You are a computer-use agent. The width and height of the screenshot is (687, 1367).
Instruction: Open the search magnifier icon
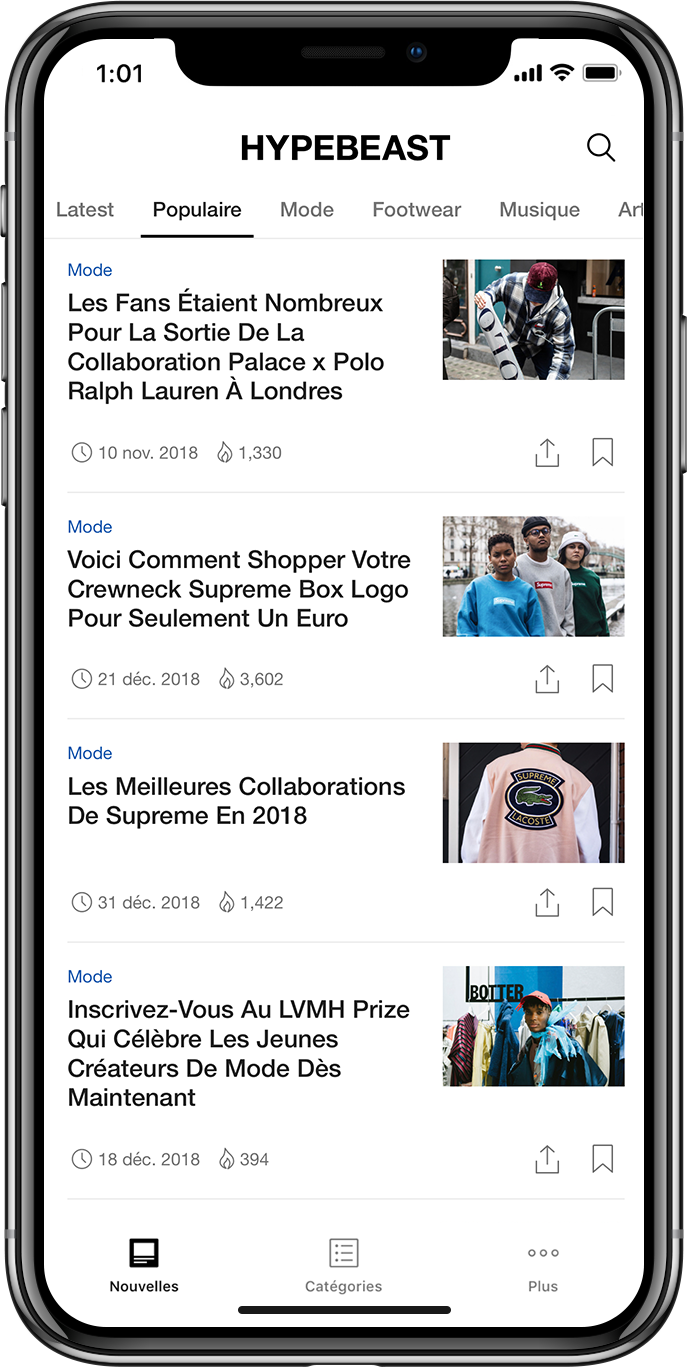(600, 148)
